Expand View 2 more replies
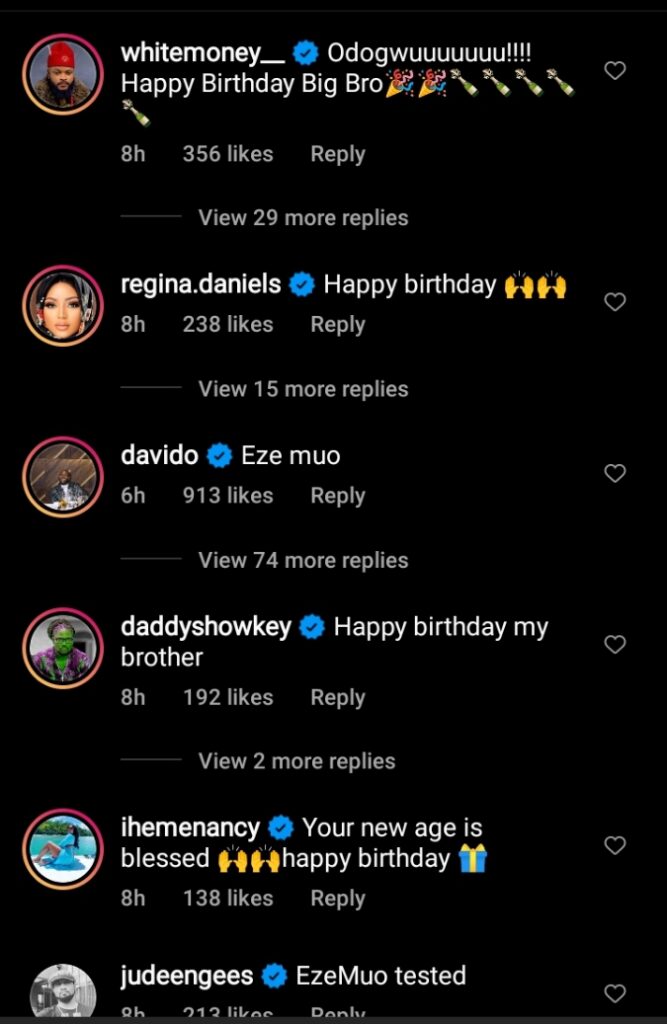This screenshot has height=1024, width=667. [296, 761]
